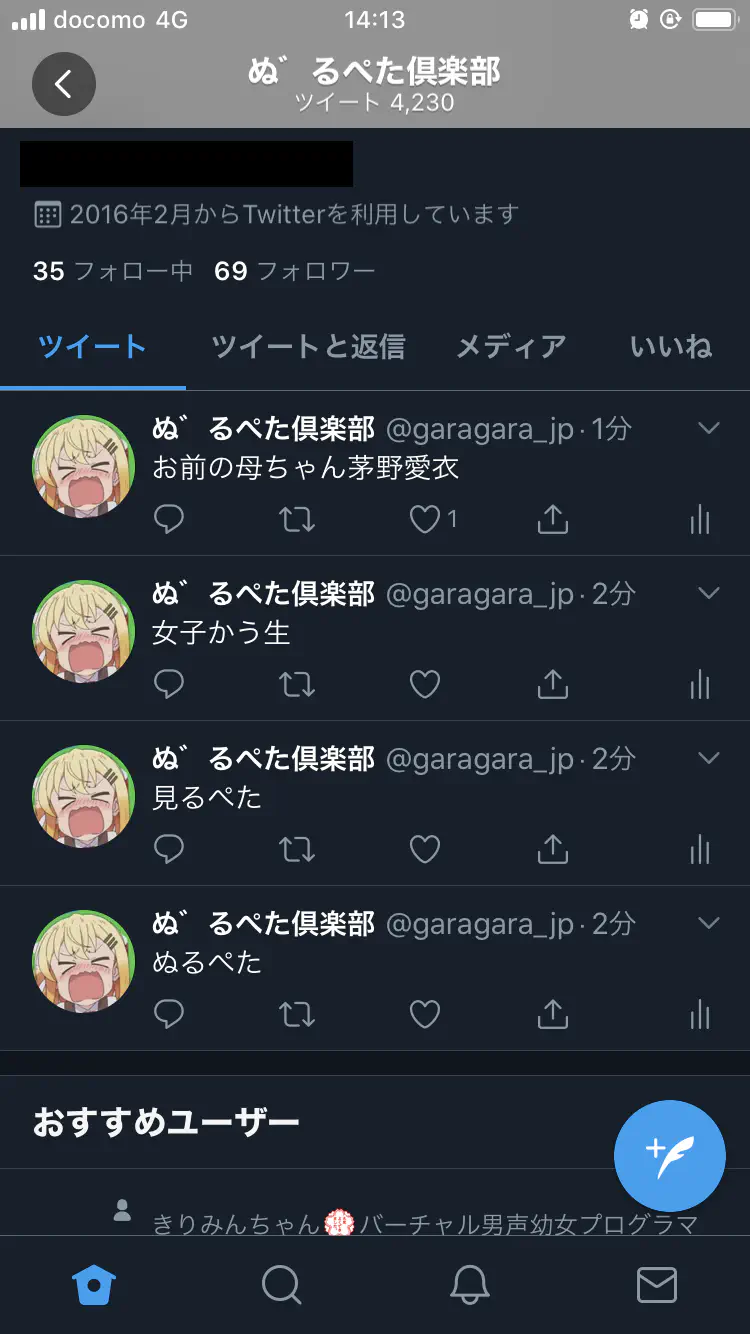Image resolution: width=750 pixels, height=1334 pixels.
Task: Compose a new tweet
Action: click(x=669, y=1155)
